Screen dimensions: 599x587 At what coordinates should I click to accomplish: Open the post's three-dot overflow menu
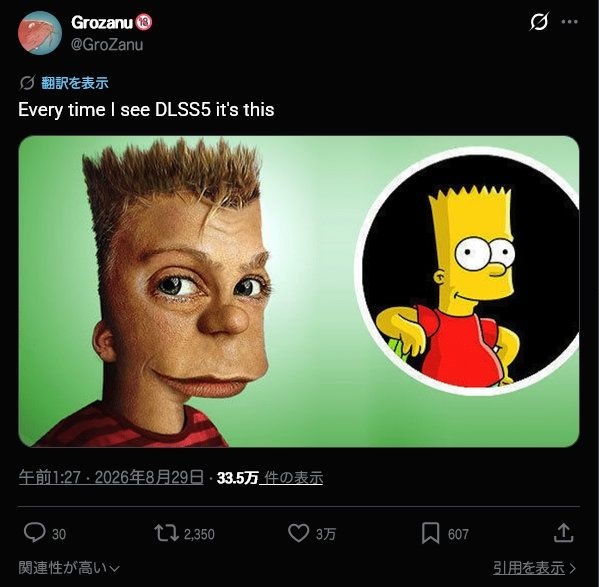click(x=570, y=22)
